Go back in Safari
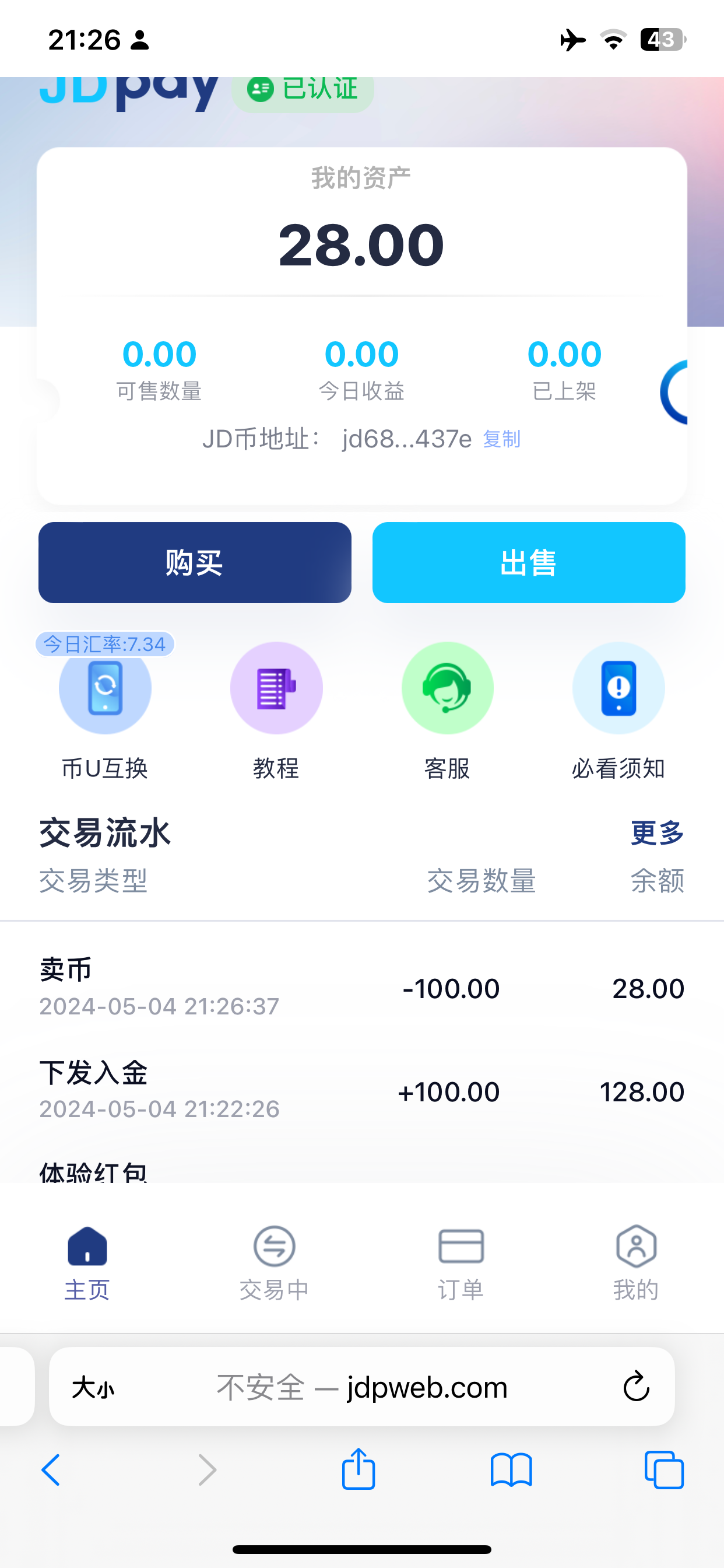 coord(51,1471)
